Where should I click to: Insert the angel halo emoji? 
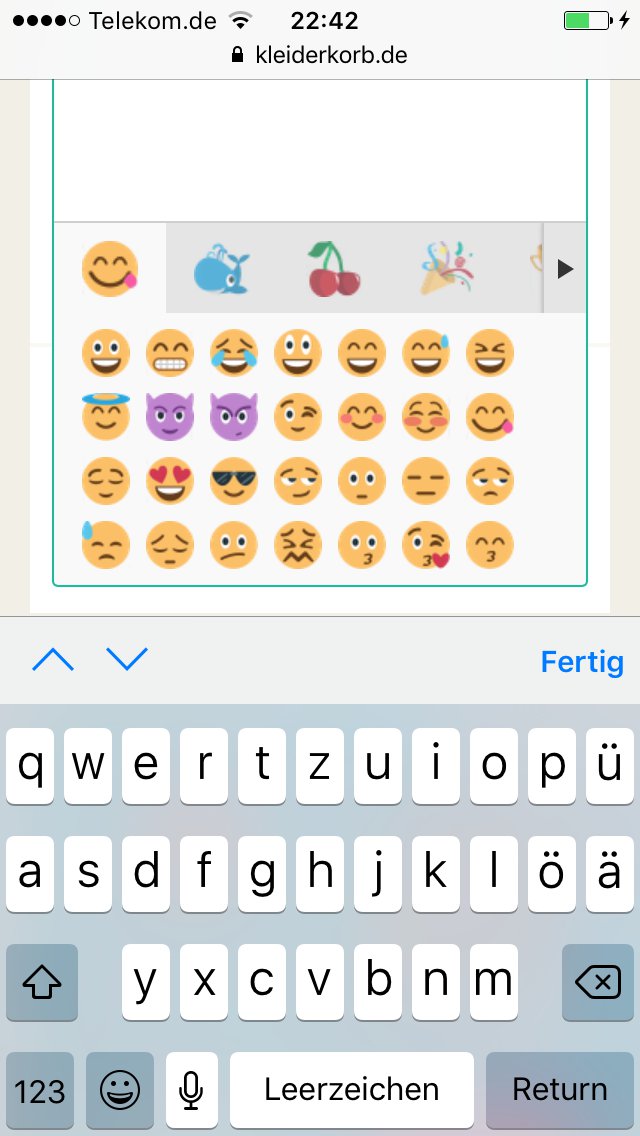point(105,417)
